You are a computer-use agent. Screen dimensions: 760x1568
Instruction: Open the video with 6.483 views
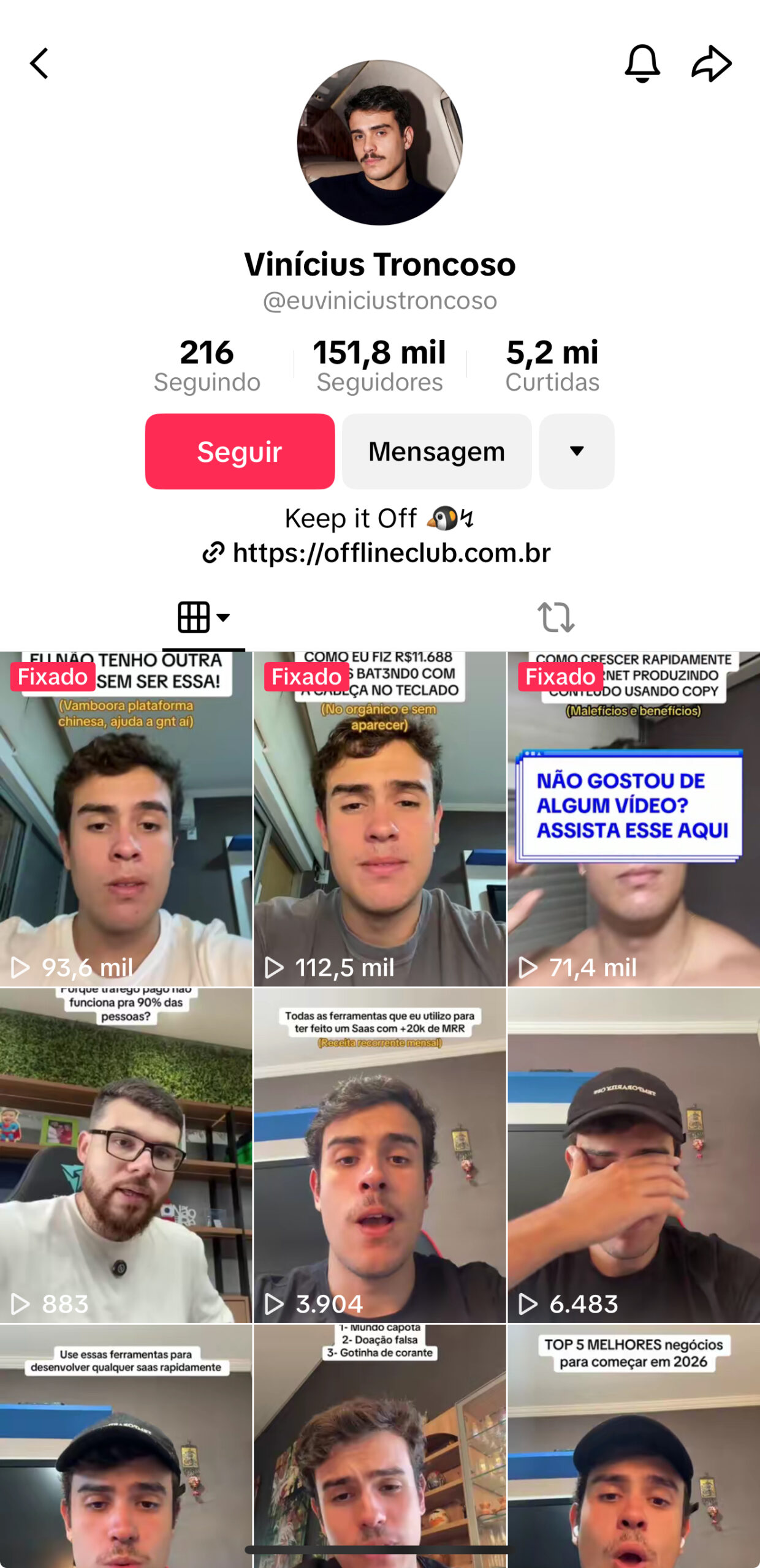pos(634,1156)
